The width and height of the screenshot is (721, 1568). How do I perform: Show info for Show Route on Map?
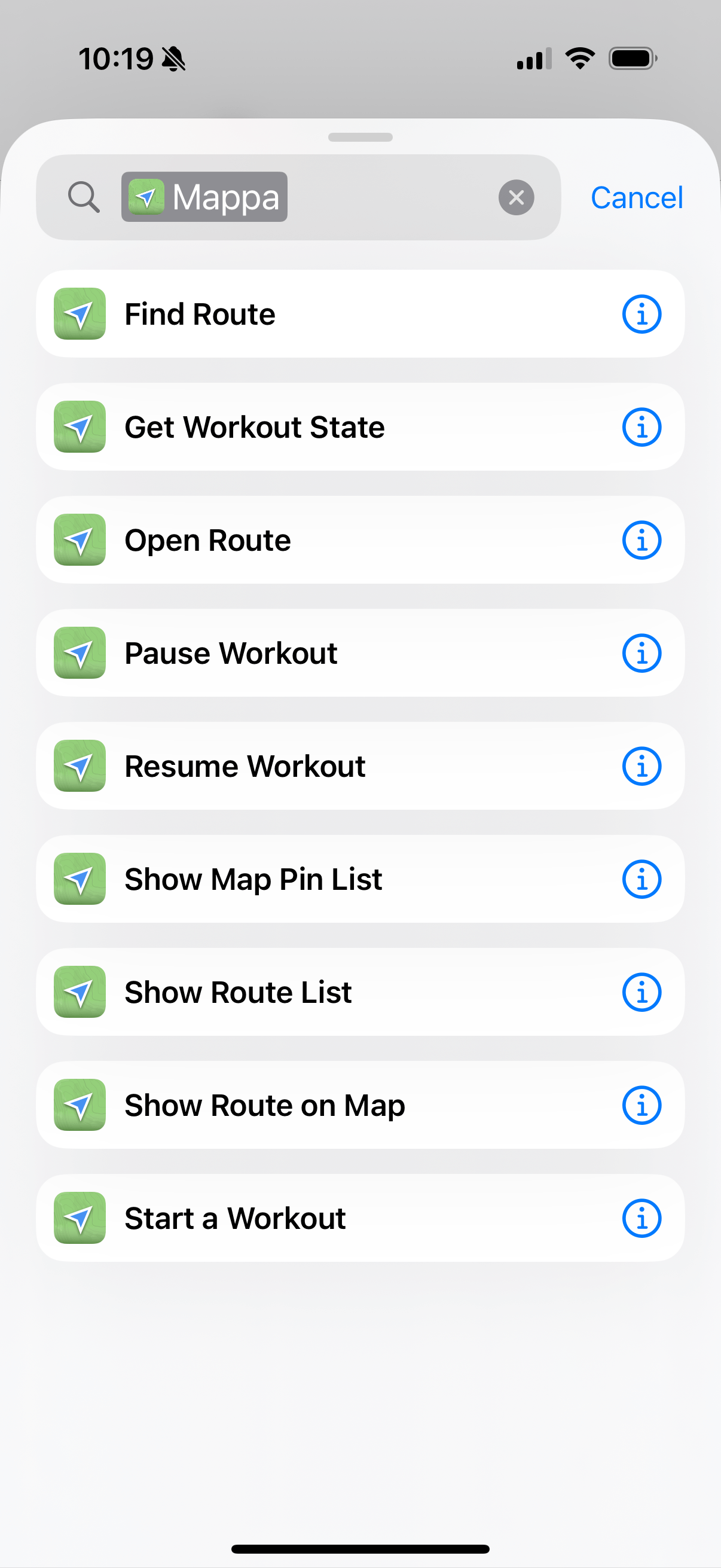(x=641, y=1105)
